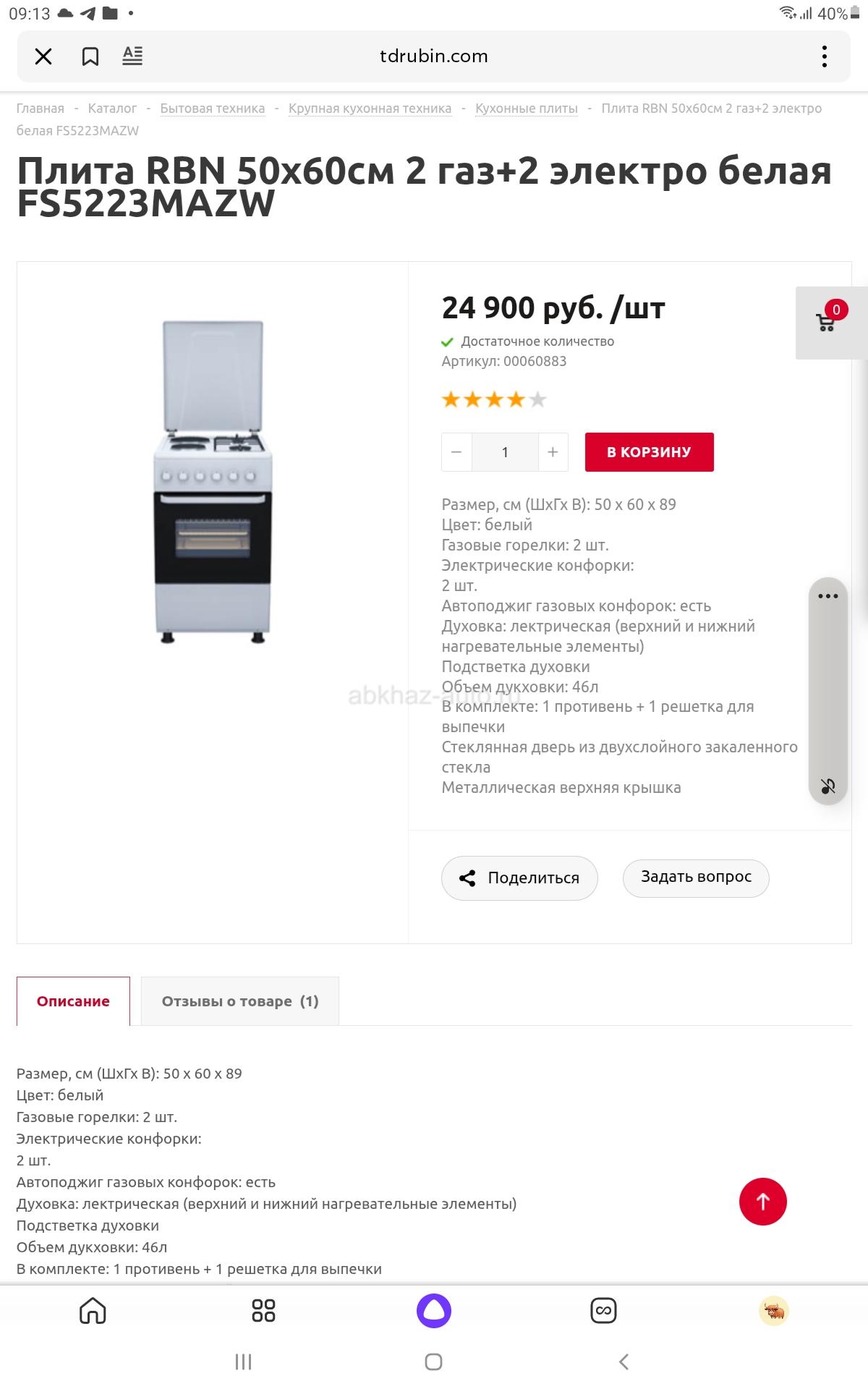
Task: Open Кухонные плиты breadcrumb link
Action: coord(526,109)
